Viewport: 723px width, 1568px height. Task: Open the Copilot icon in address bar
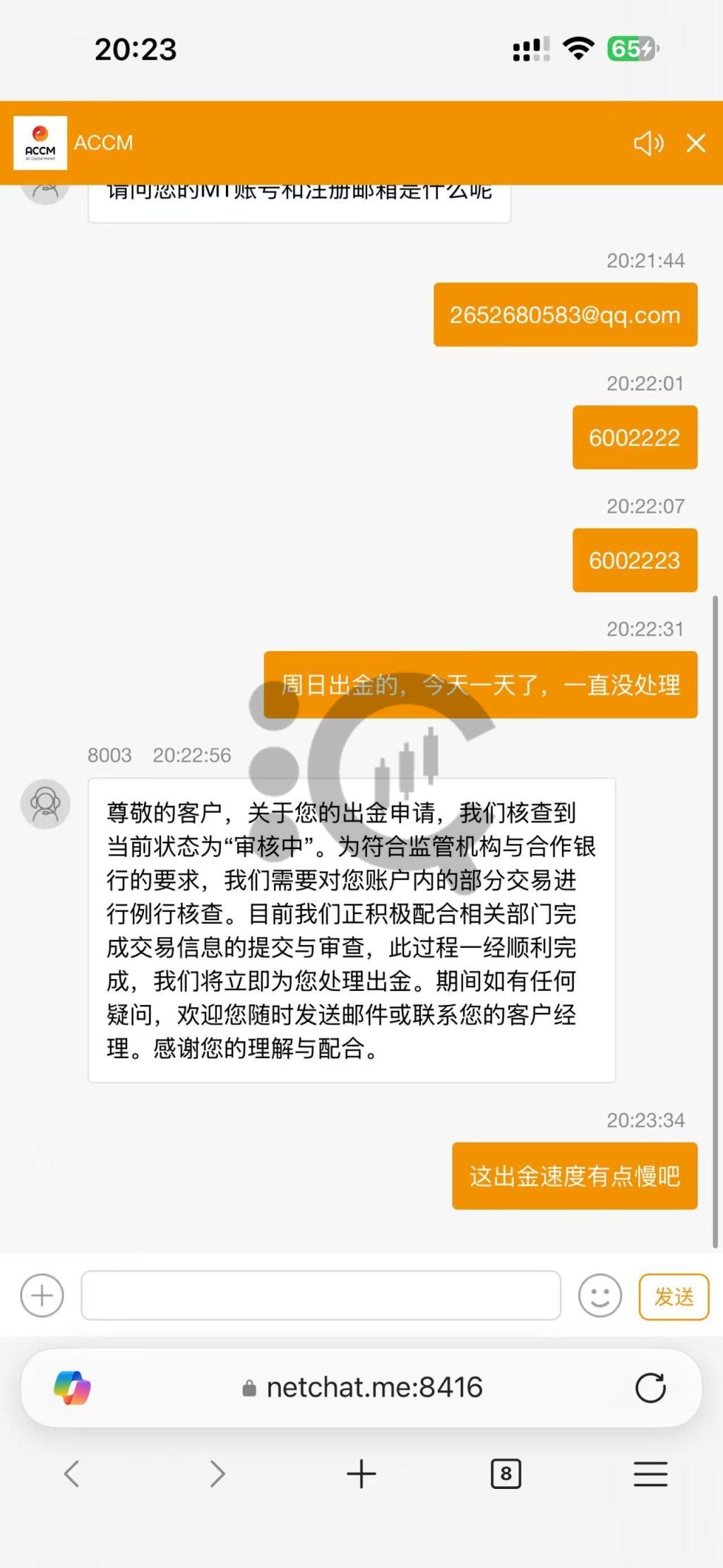pyautogui.click(x=72, y=1387)
